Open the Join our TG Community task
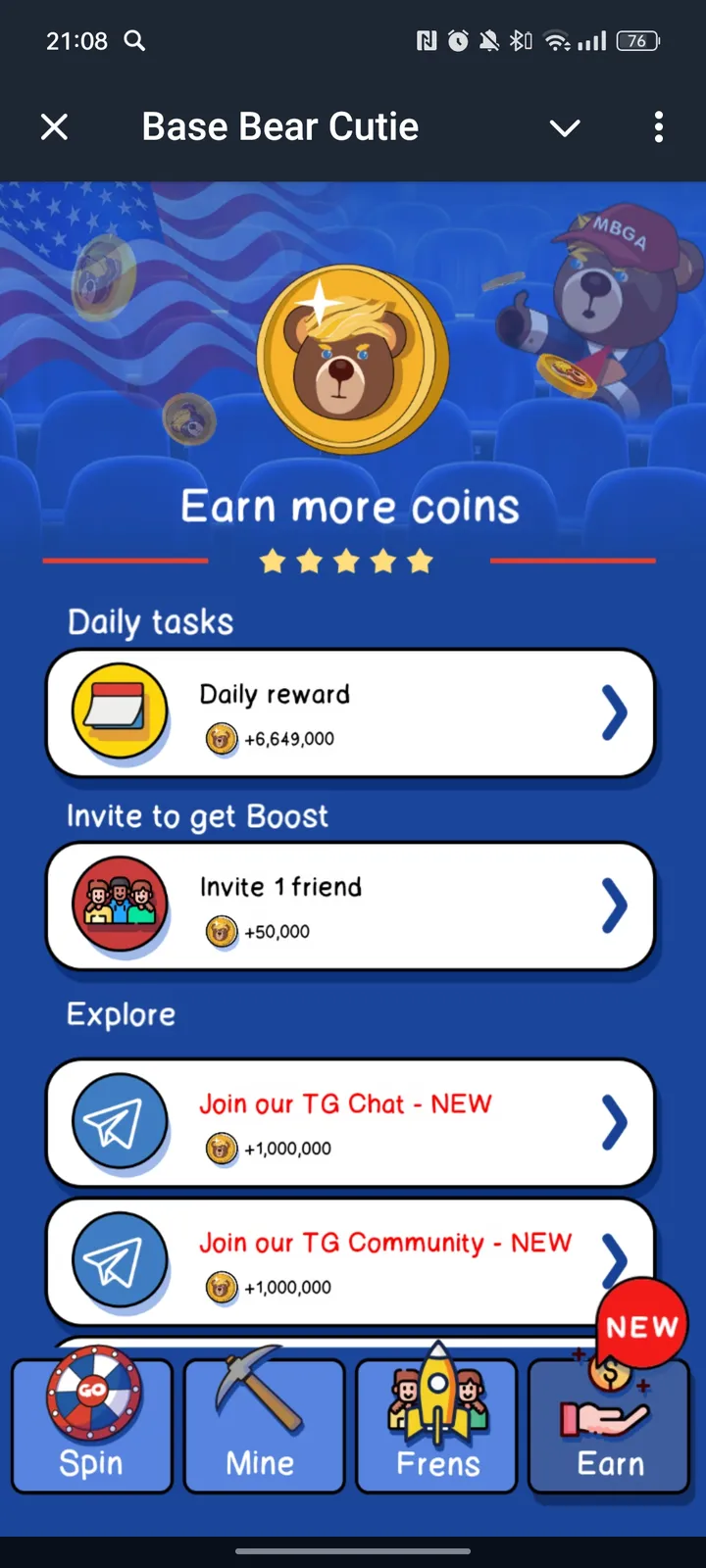The image size is (706, 1568). coord(353,1261)
